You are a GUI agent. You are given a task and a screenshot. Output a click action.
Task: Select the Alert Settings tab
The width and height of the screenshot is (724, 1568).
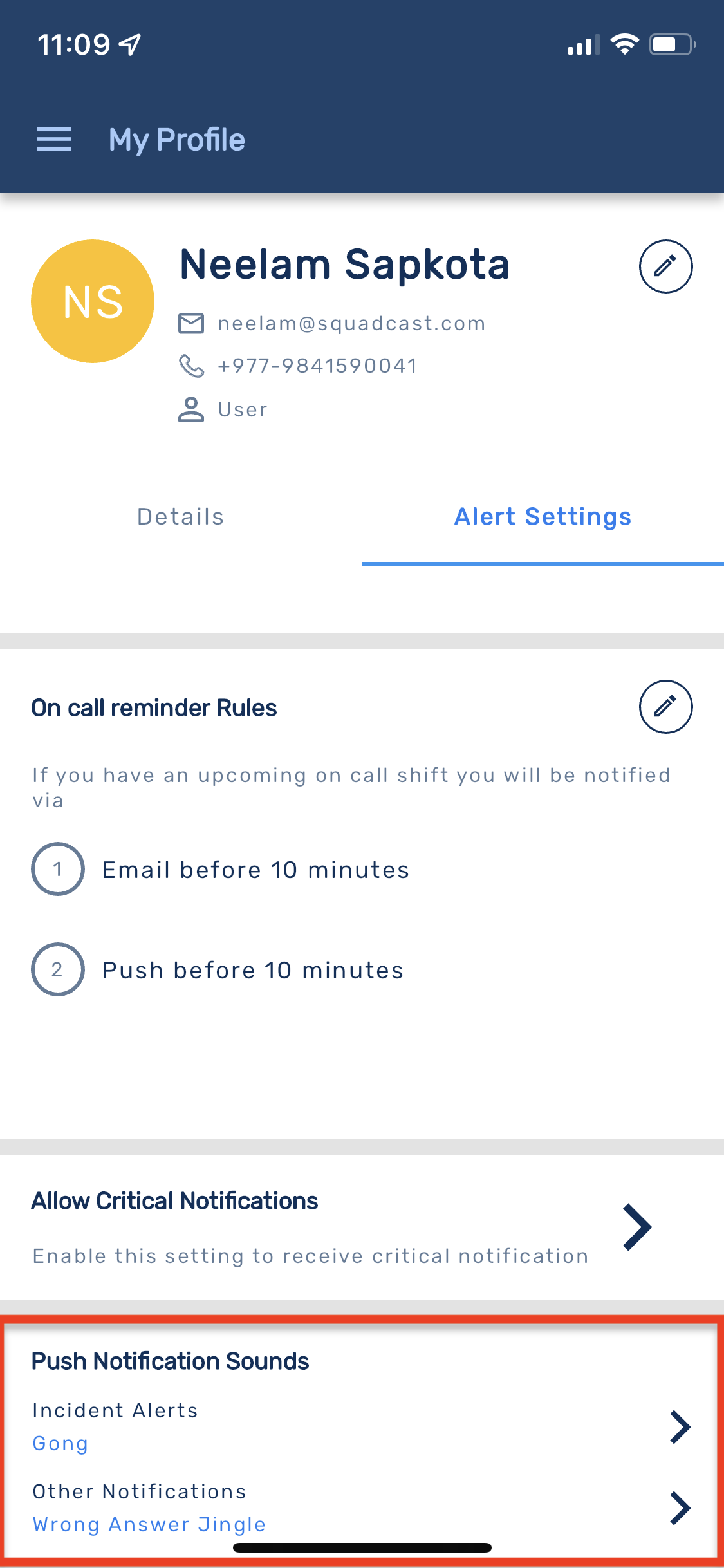coord(543,517)
